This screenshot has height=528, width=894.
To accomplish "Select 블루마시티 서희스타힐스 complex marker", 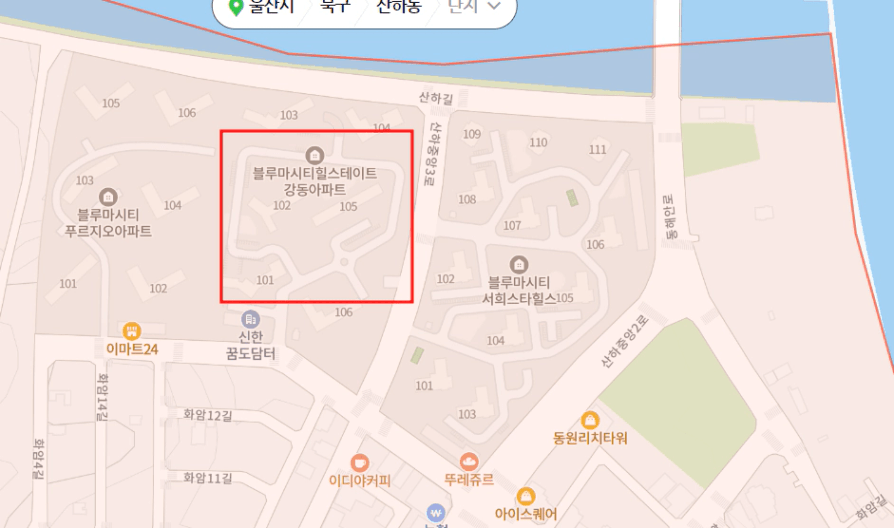I will [x=519, y=264].
